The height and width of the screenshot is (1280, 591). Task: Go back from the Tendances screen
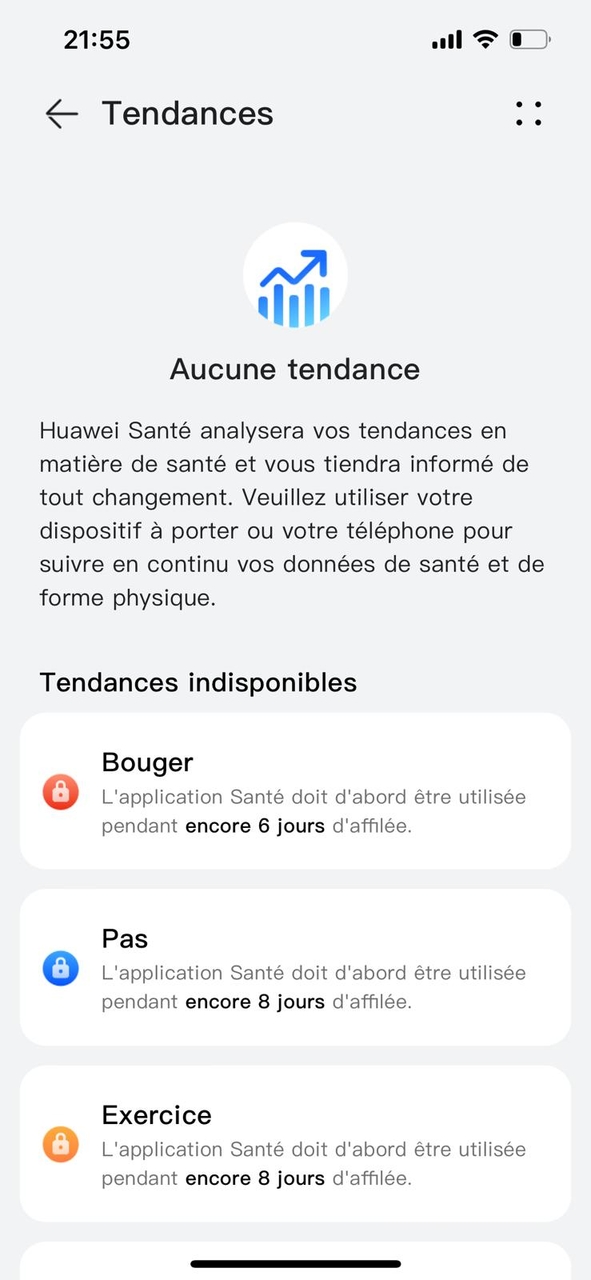[x=61, y=114]
